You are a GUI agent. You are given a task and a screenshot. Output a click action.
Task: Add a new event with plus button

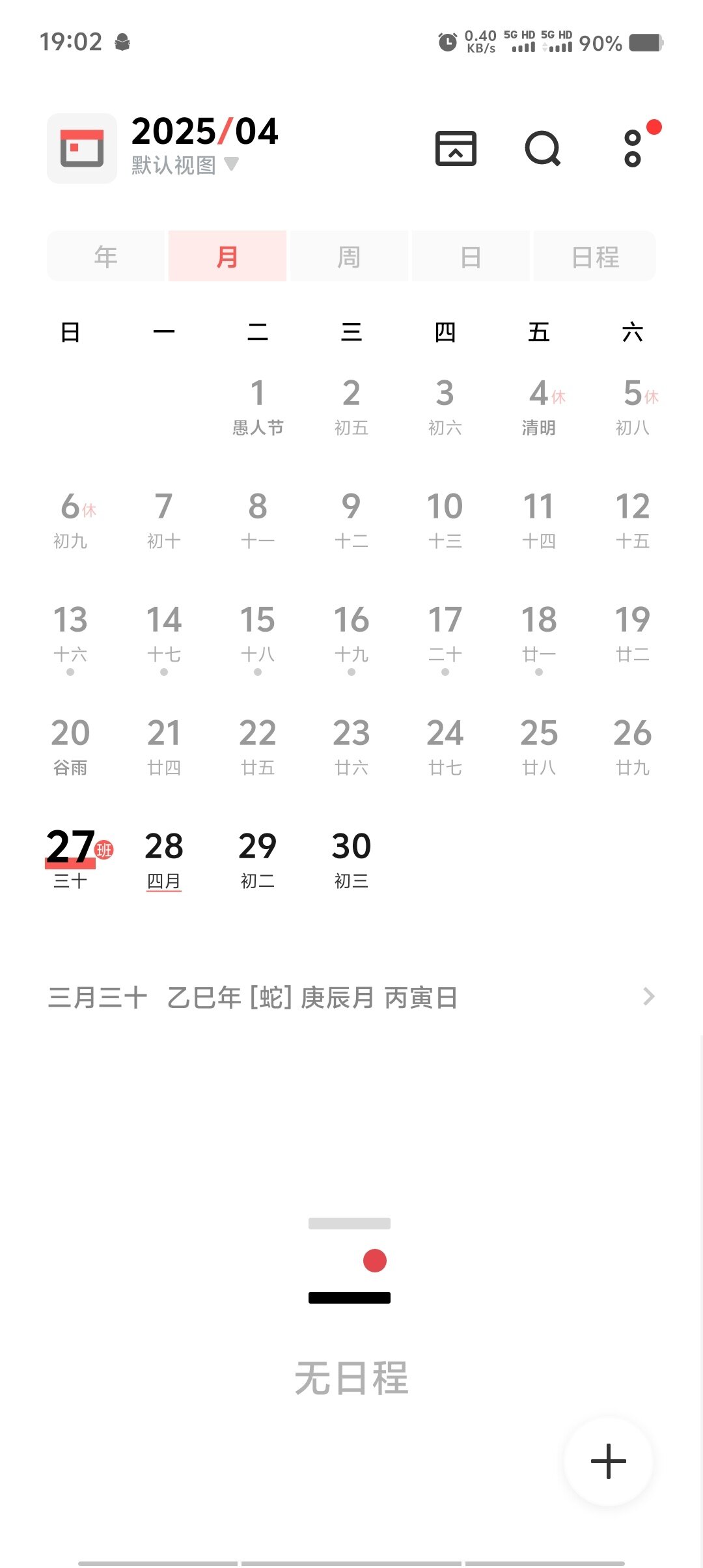point(608,1461)
